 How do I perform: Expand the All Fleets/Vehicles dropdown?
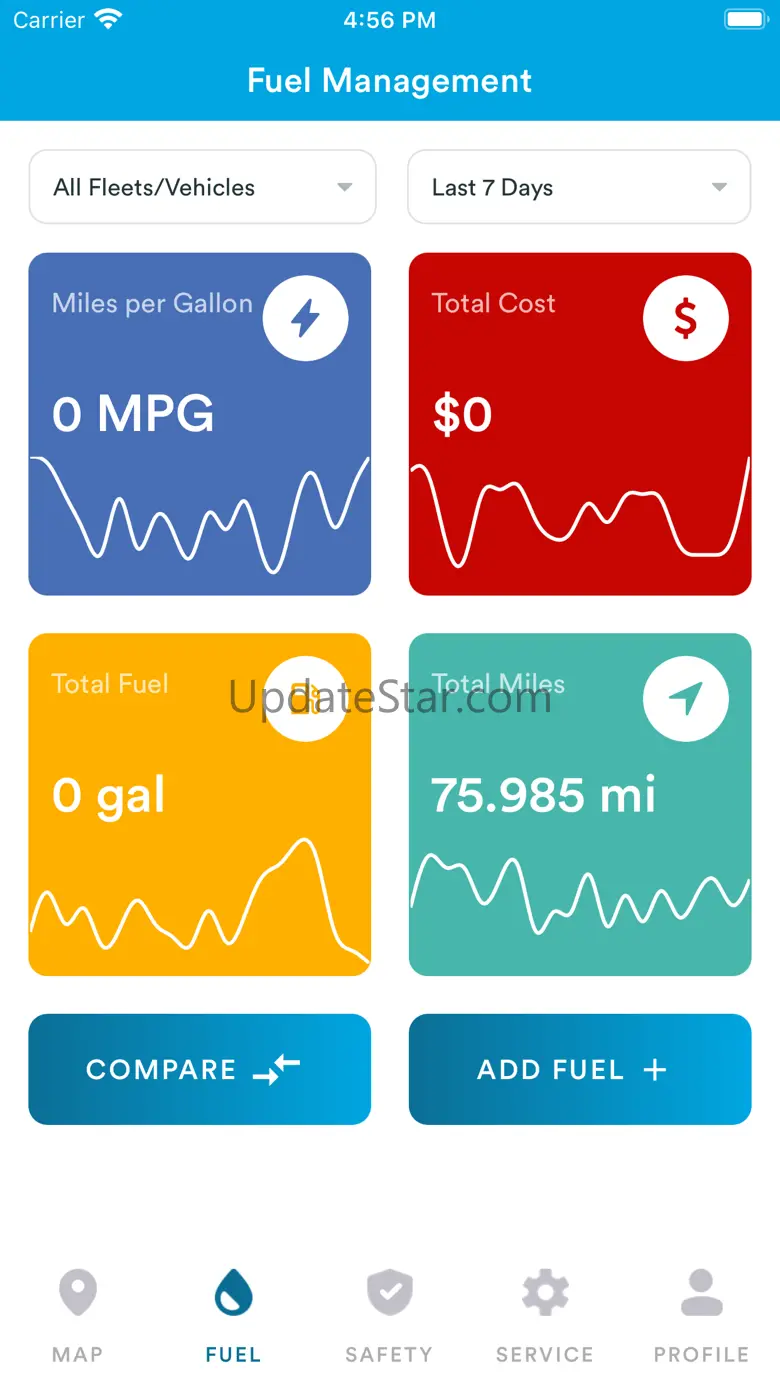pyautogui.click(x=202, y=187)
